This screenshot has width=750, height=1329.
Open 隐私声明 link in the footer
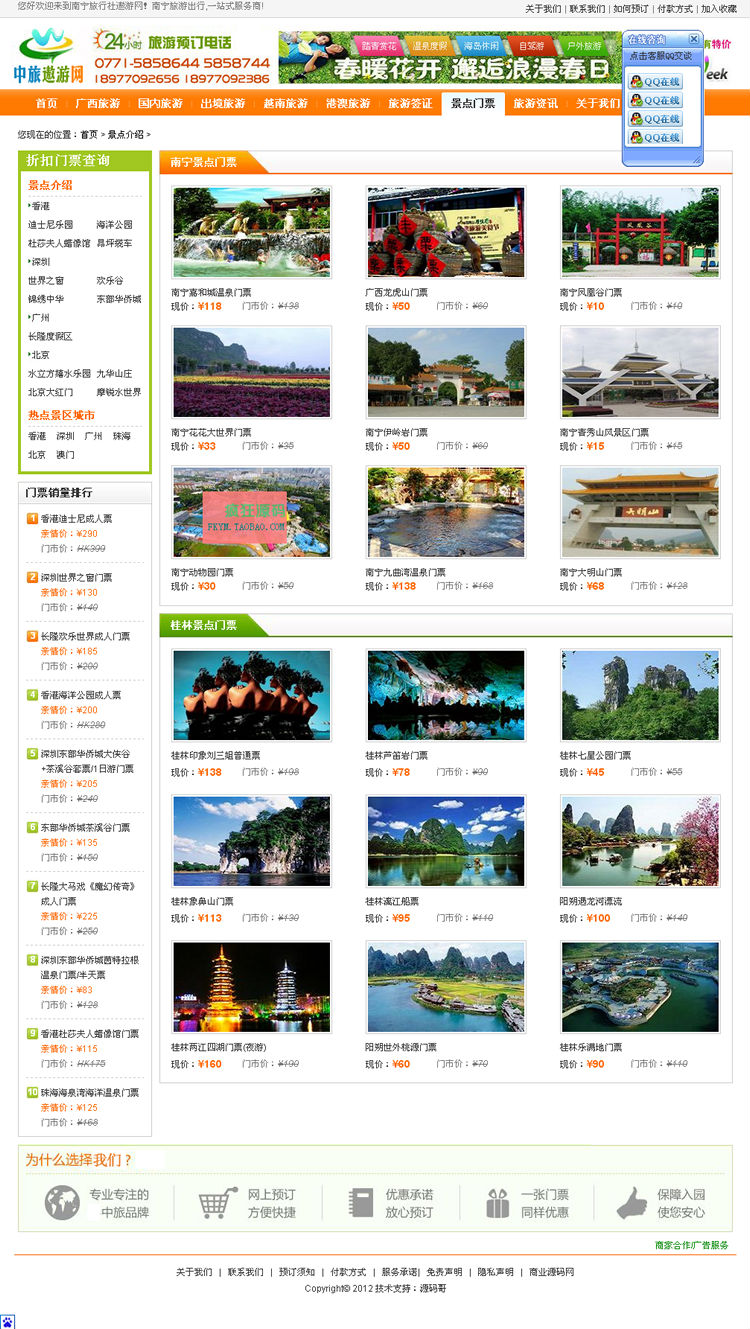(495, 1272)
